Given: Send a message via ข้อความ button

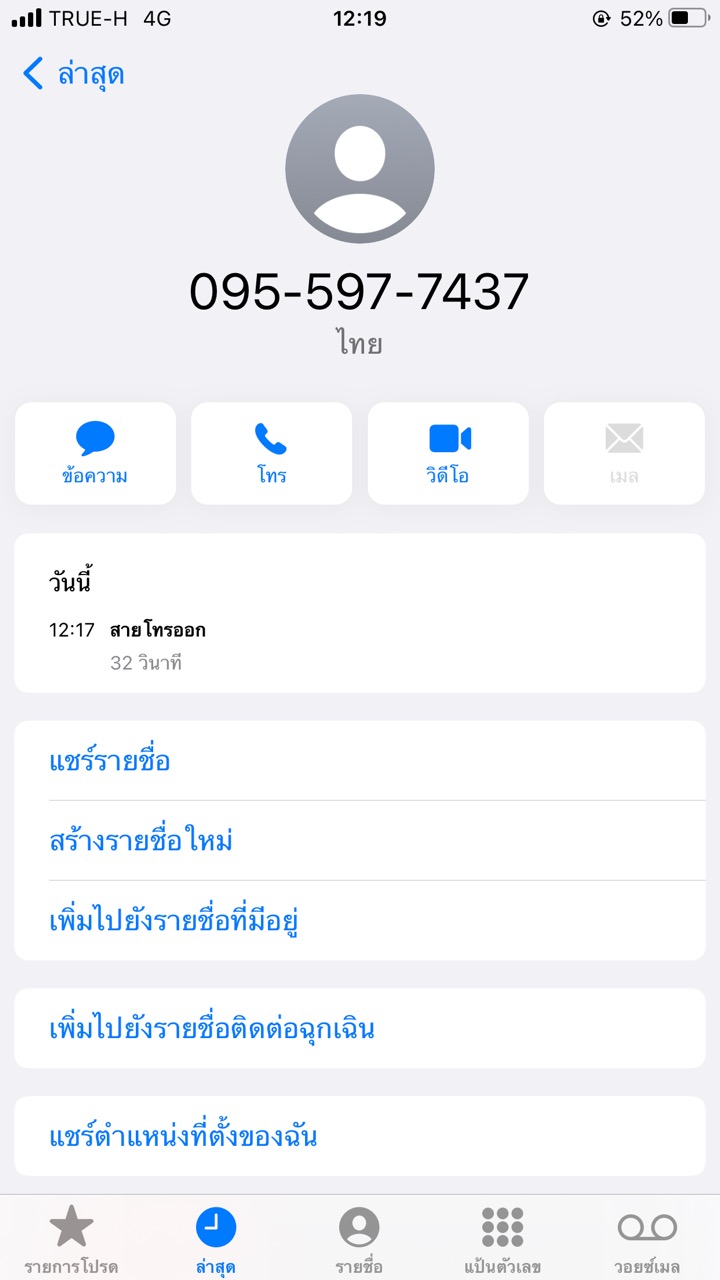Looking at the screenshot, I should click(95, 453).
